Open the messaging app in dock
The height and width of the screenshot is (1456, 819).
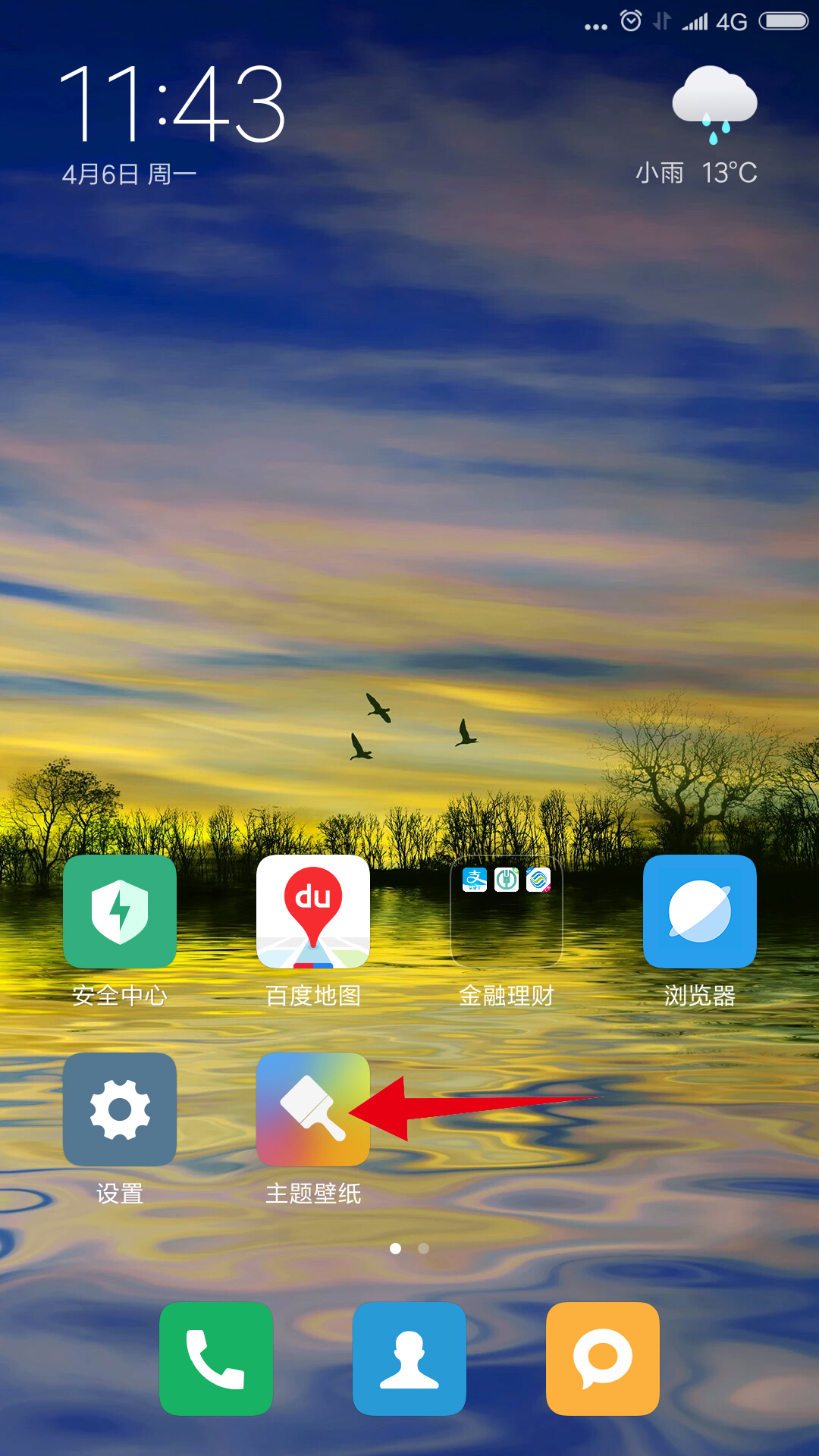[603, 1358]
